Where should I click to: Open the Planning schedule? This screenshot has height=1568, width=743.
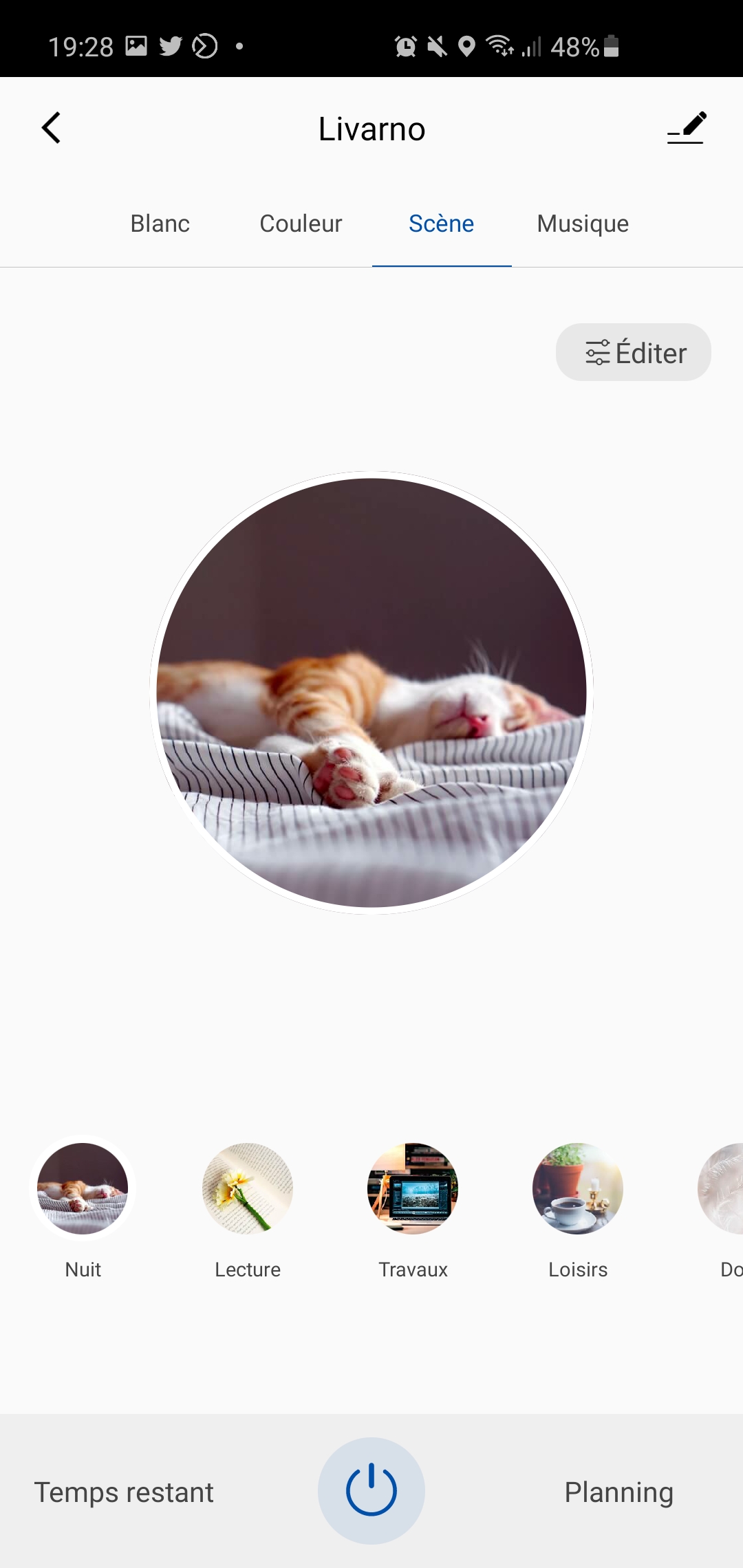pyautogui.click(x=619, y=1492)
